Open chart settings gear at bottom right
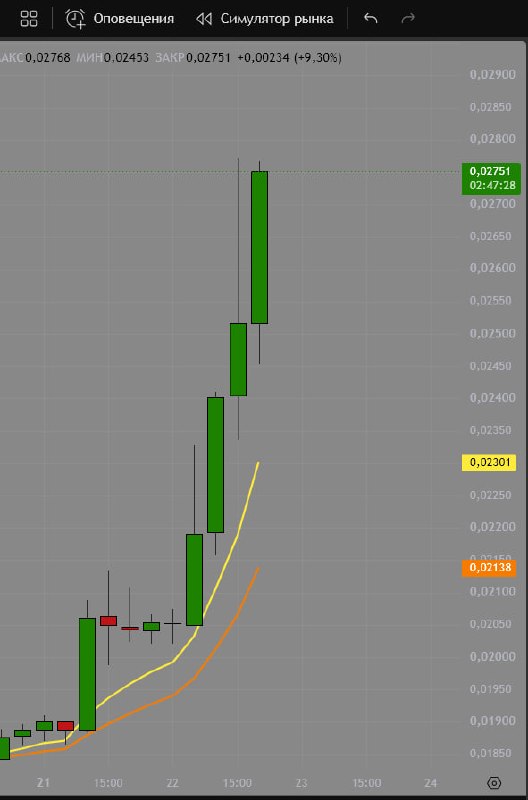 pos(494,783)
